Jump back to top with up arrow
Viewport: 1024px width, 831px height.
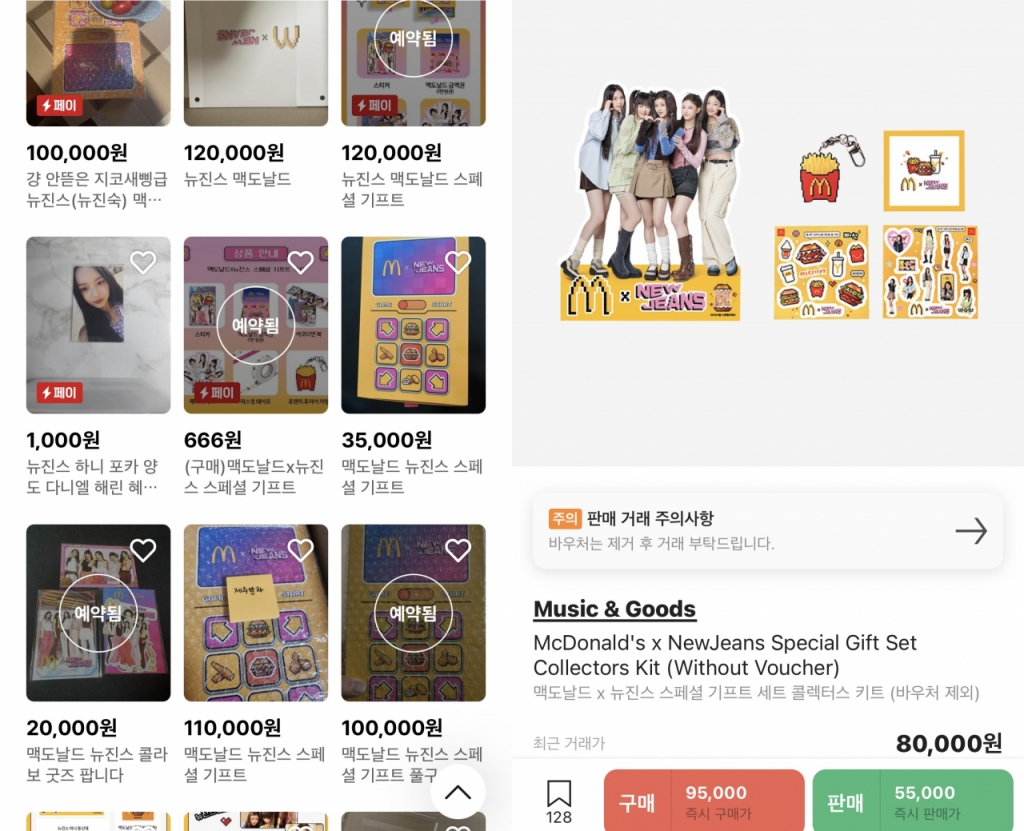[458, 792]
